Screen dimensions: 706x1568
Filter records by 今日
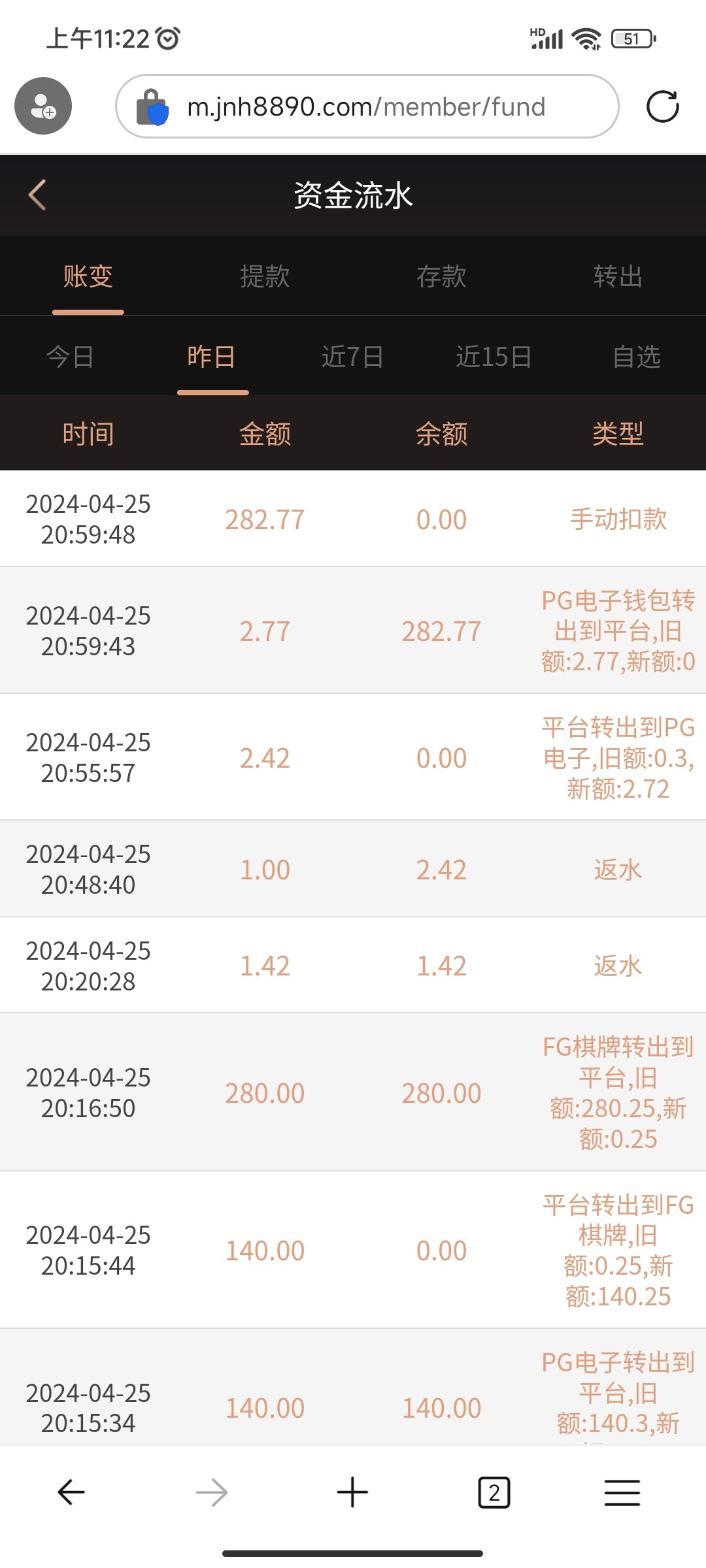(x=71, y=357)
